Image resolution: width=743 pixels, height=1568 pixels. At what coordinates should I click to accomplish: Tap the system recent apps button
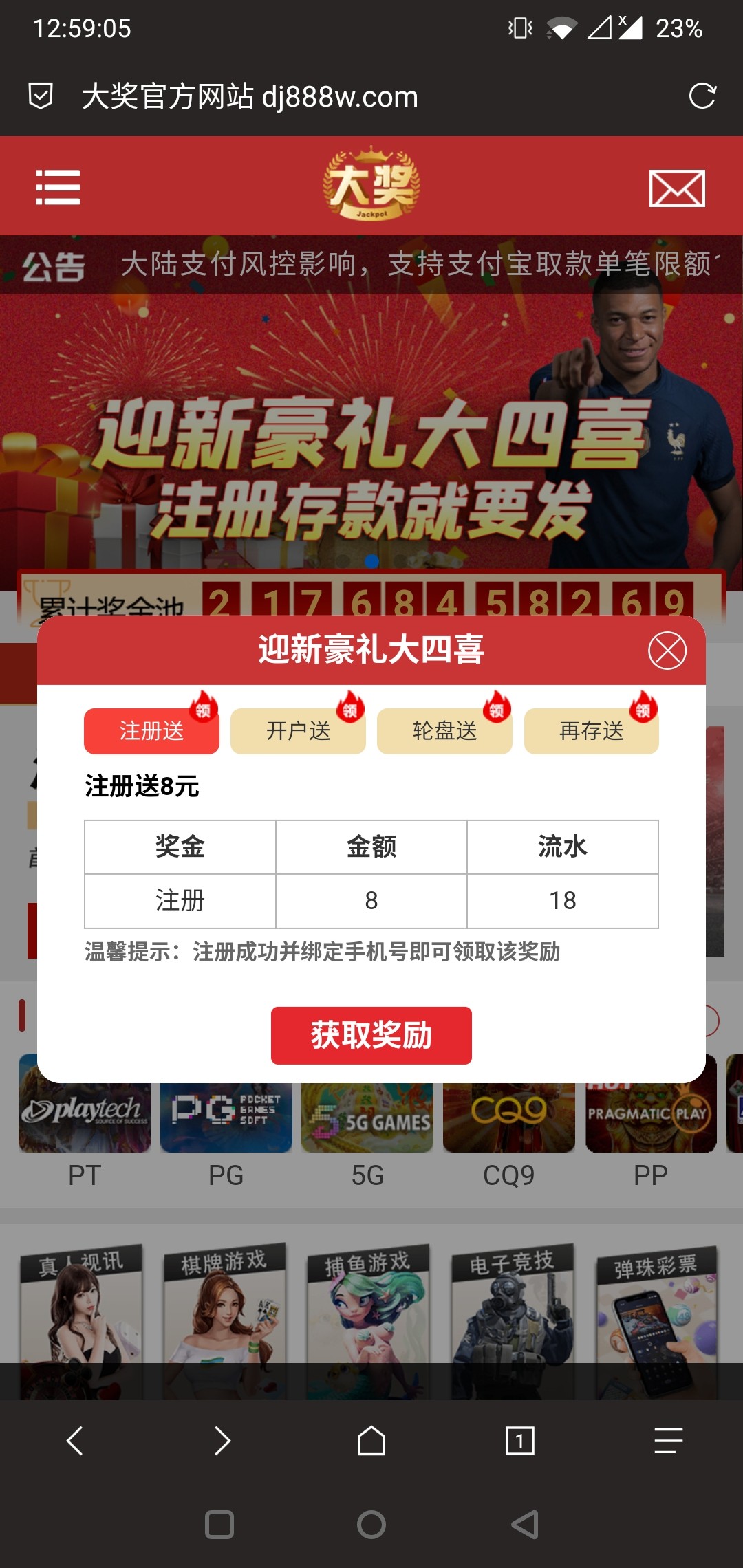click(219, 1525)
